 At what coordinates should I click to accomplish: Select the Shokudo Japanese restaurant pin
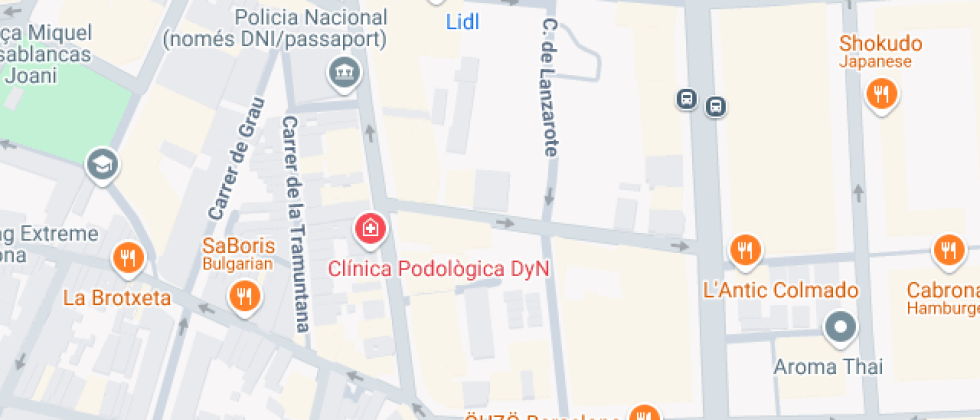click(881, 95)
